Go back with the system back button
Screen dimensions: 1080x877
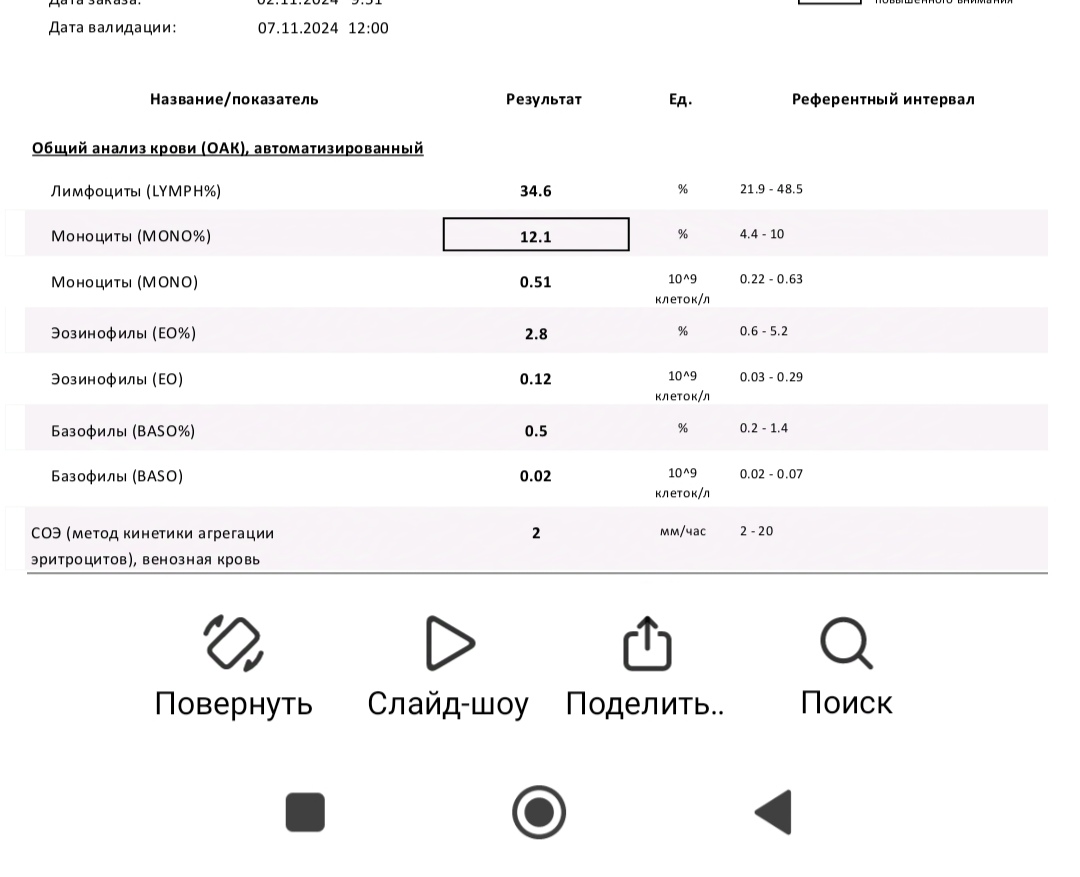pyautogui.click(x=773, y=811)
